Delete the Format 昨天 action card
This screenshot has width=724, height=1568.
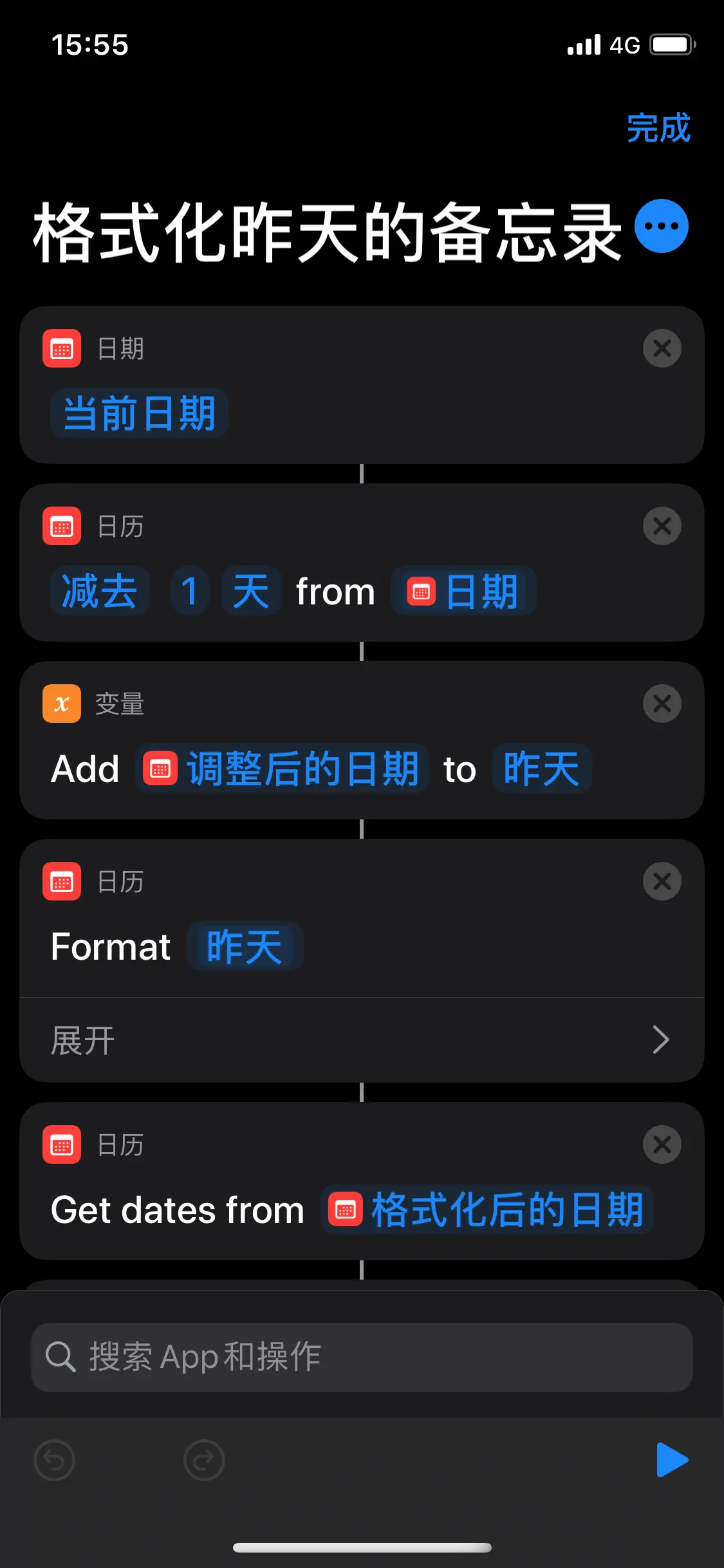coord(662,881)
